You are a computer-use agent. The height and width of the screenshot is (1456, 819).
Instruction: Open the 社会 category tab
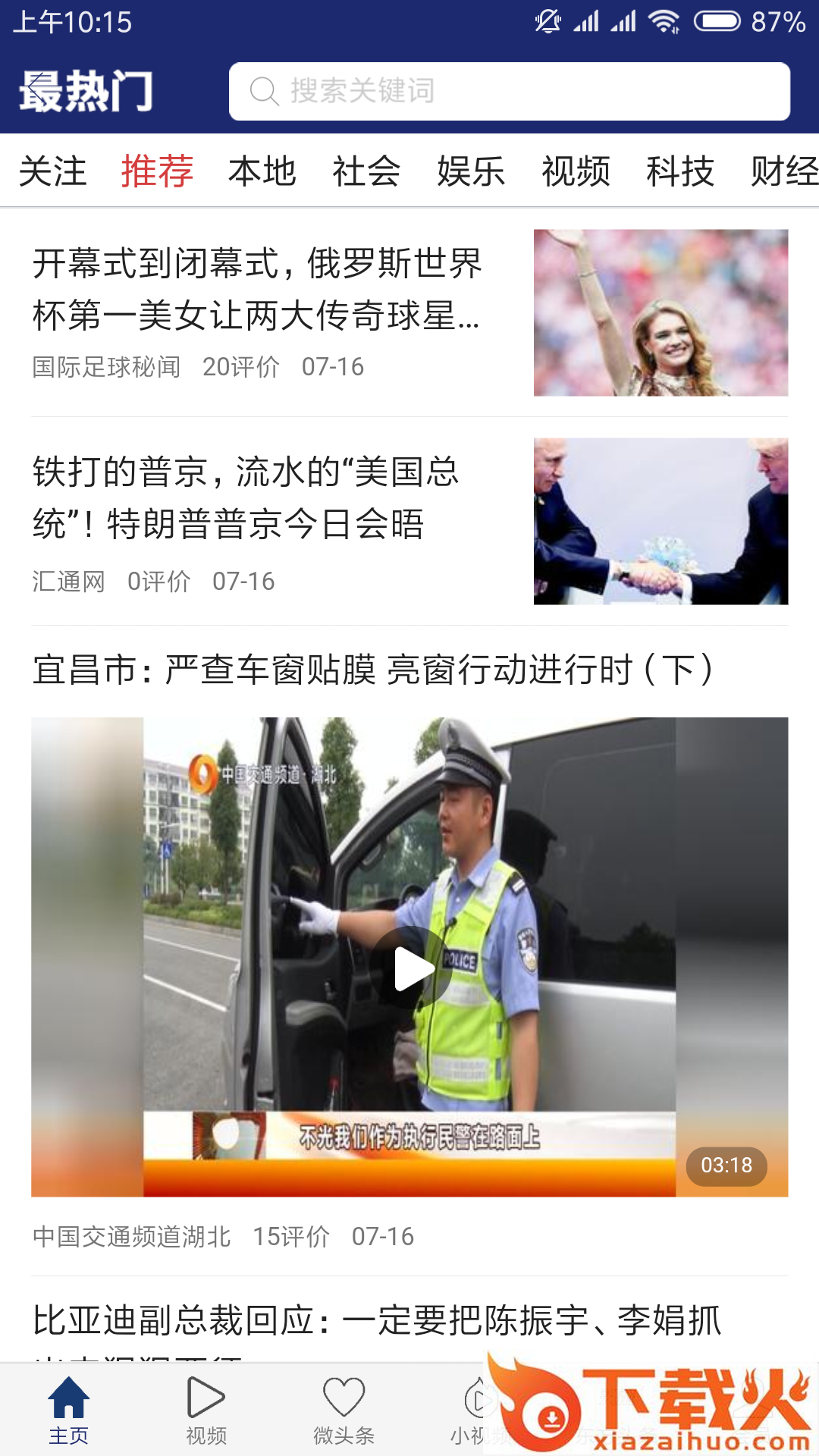click(366, 171)
